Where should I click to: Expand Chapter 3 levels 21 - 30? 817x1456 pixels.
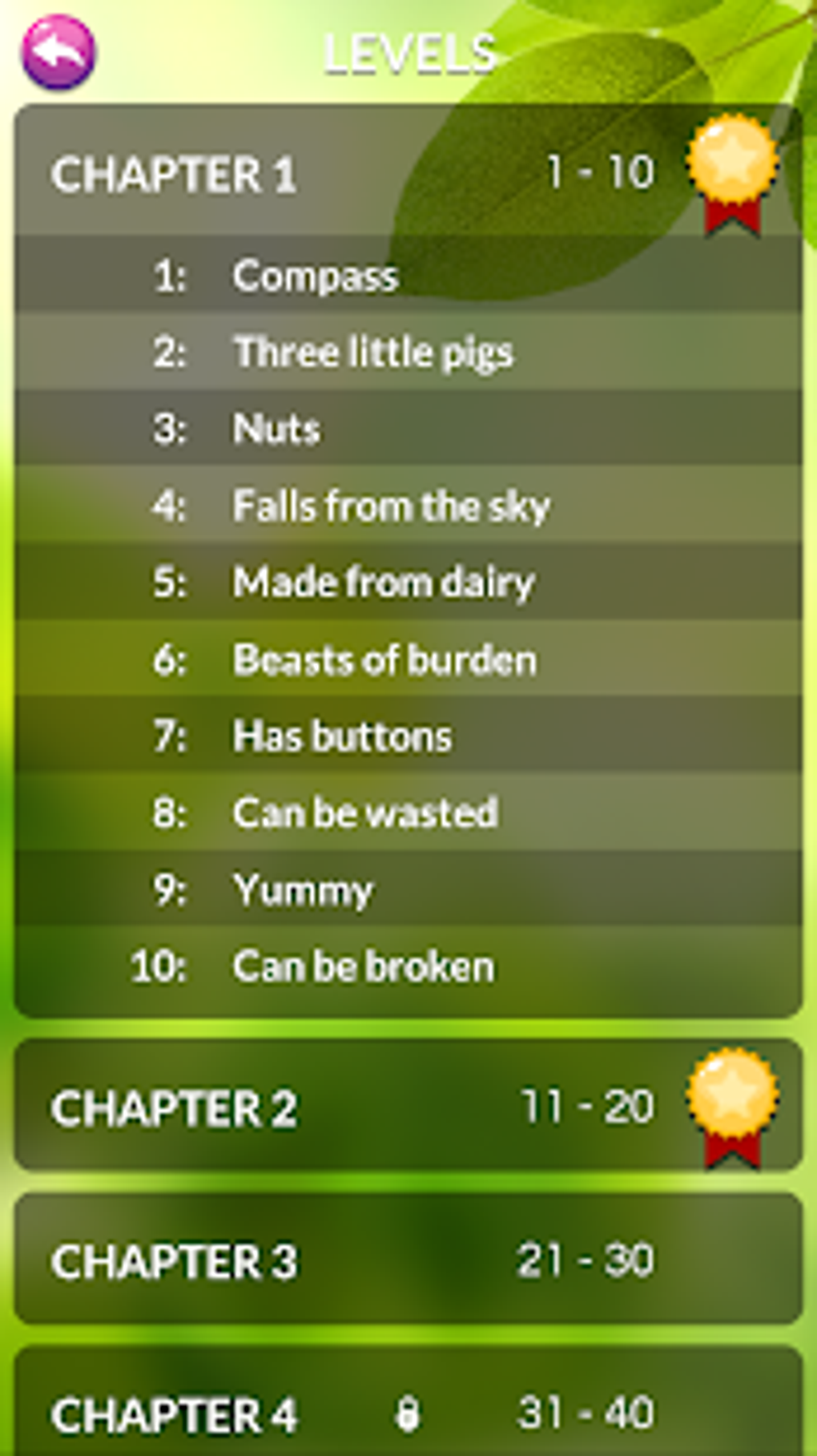point(408,1260)
